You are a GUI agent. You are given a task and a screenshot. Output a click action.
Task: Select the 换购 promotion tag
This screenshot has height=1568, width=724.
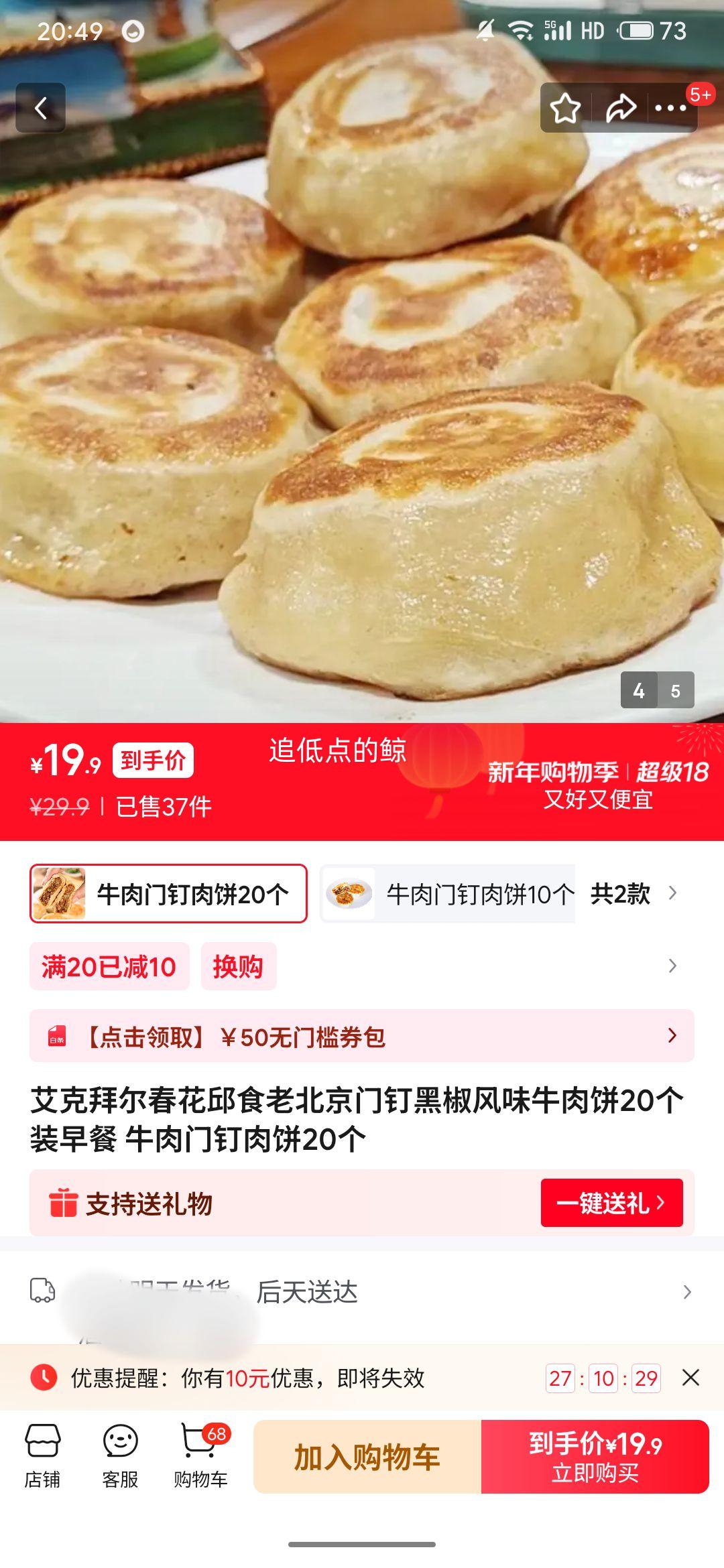click(239, 966)
